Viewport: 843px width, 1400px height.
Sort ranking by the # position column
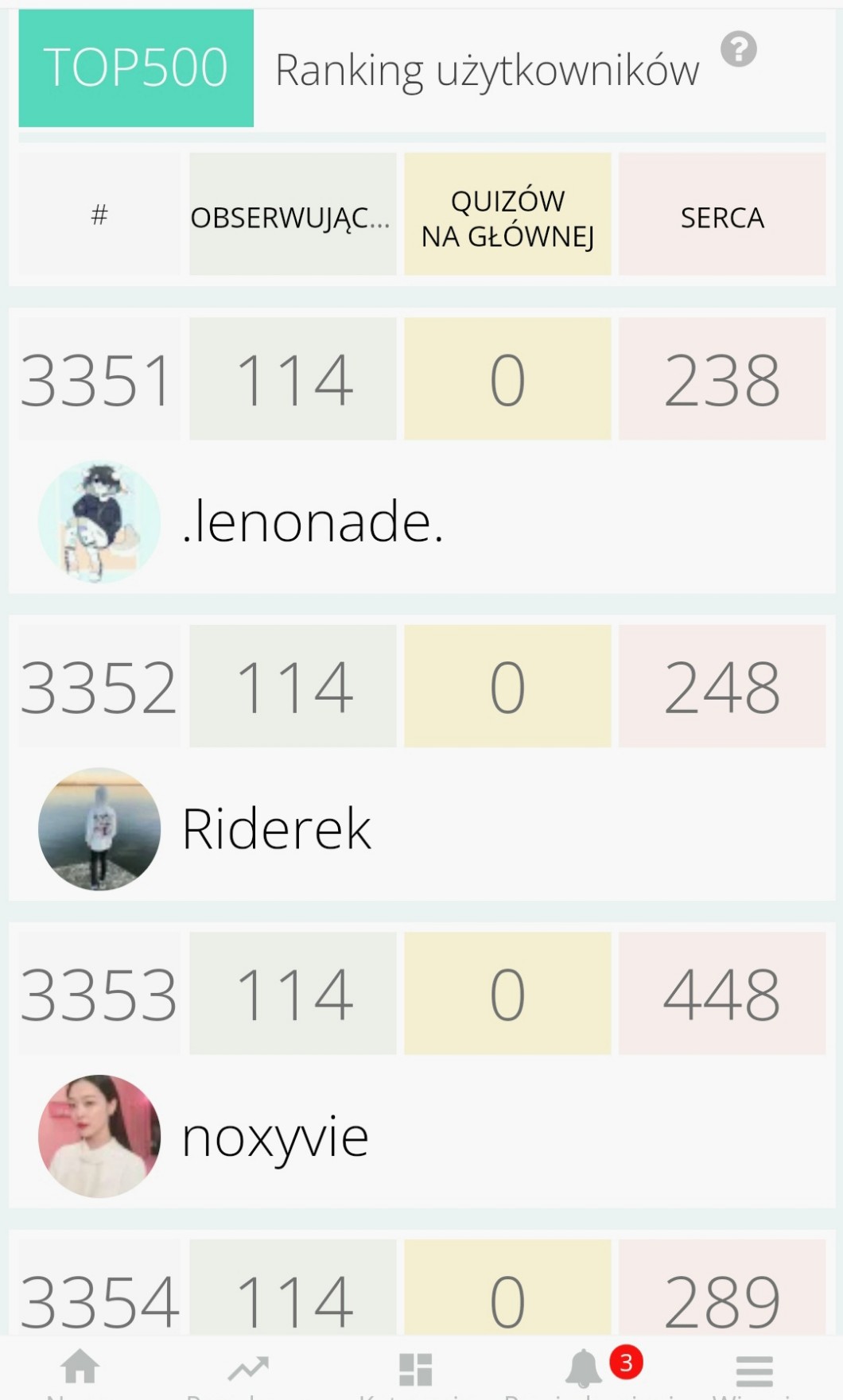pos(99,215)
